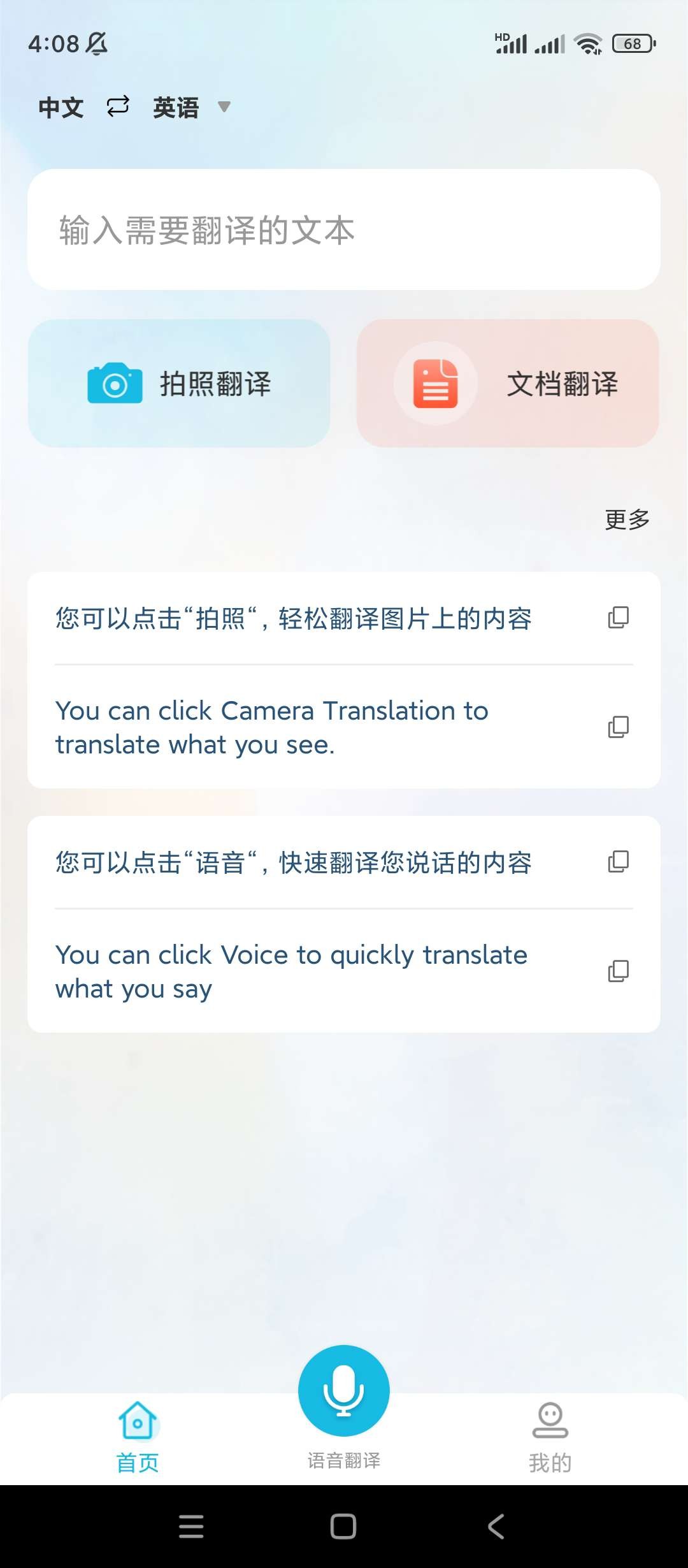
Task: Open recent apps from navigation bar
Action: click(191, 1527)
